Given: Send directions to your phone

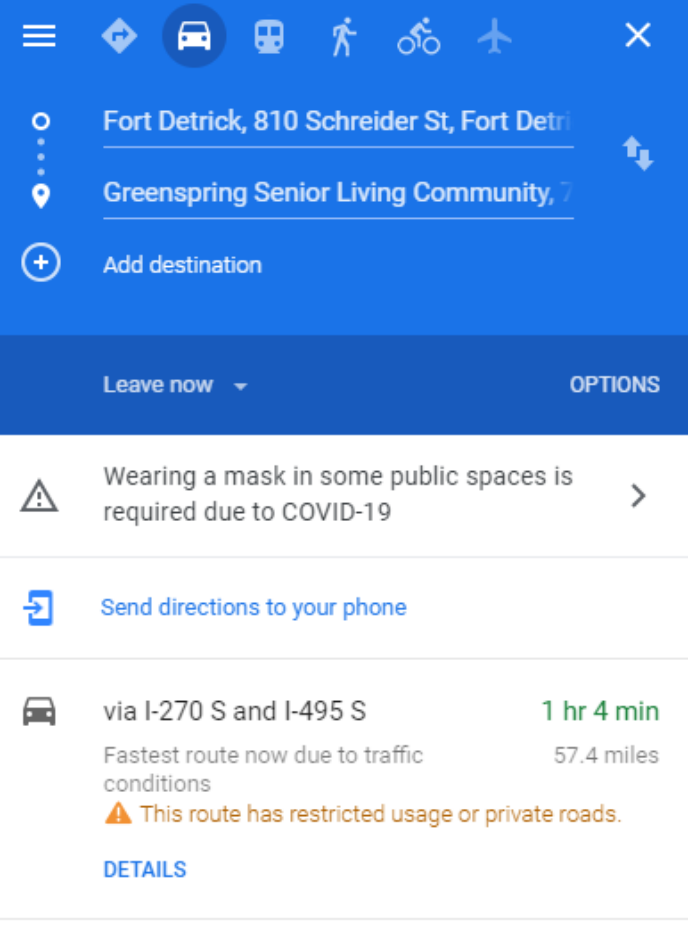Looking at the screenshot, I should coord(253,607).
